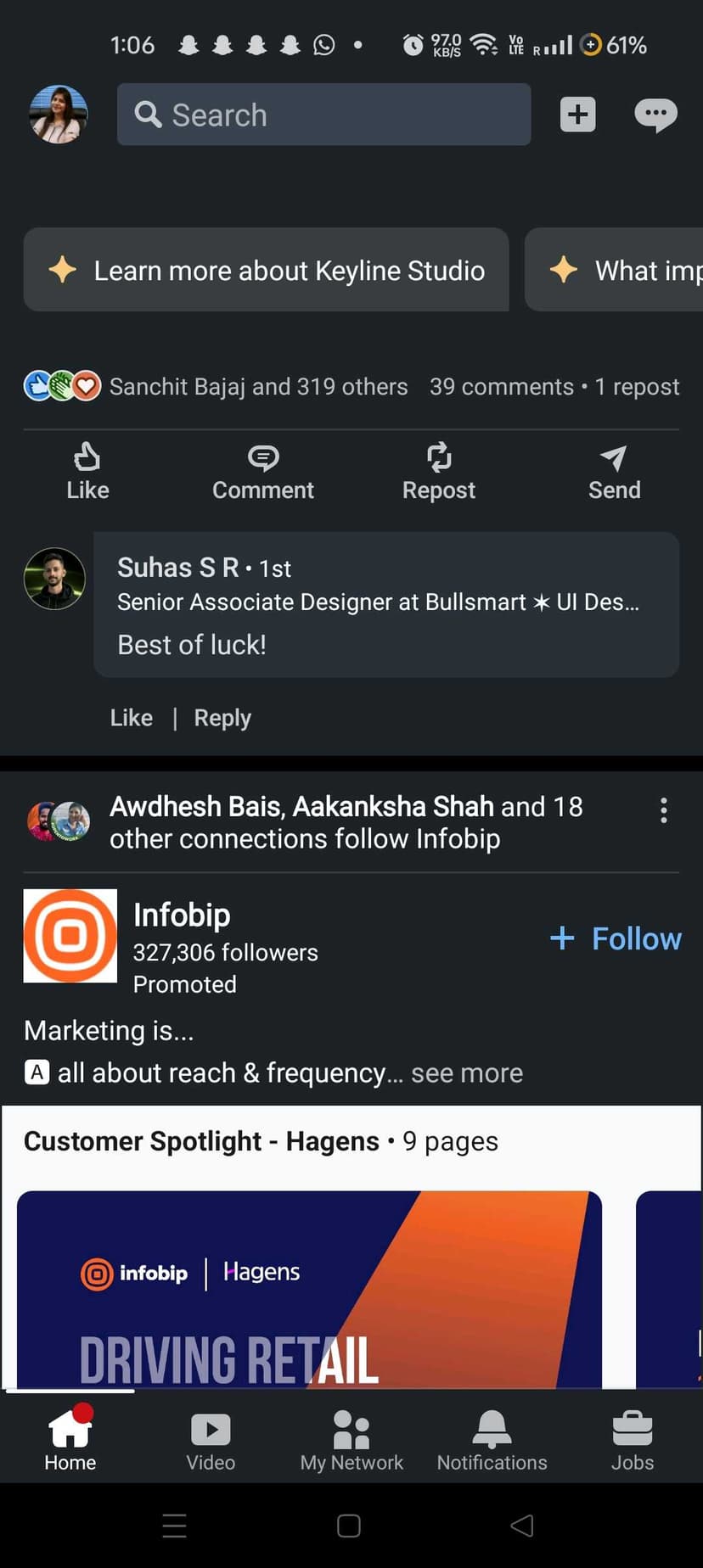
Task: Like Suhas S R's comment
Action: [132, 718]
